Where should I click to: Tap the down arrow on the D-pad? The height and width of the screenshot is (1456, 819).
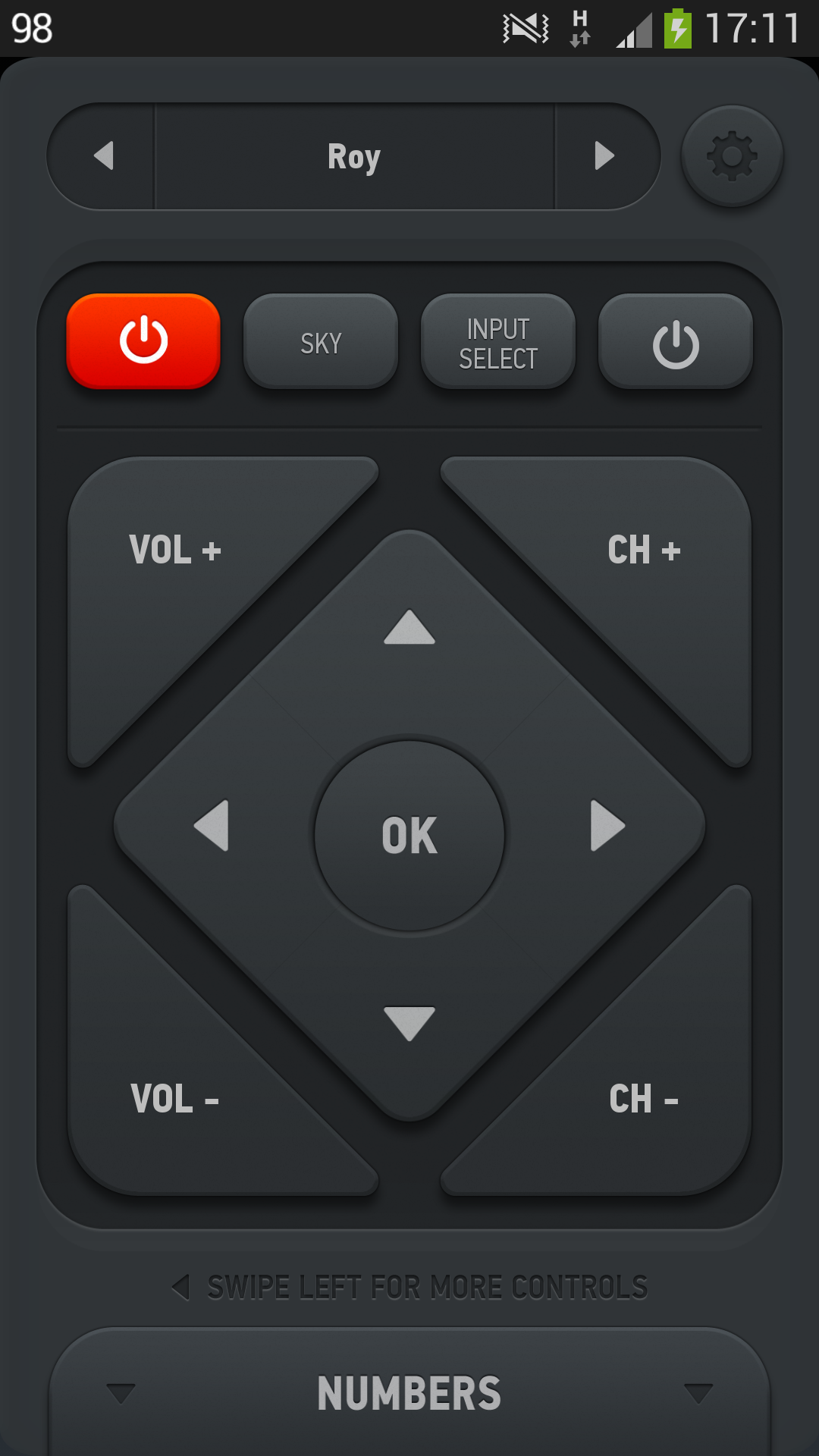pyautogui.click(x=409, y=1024)
